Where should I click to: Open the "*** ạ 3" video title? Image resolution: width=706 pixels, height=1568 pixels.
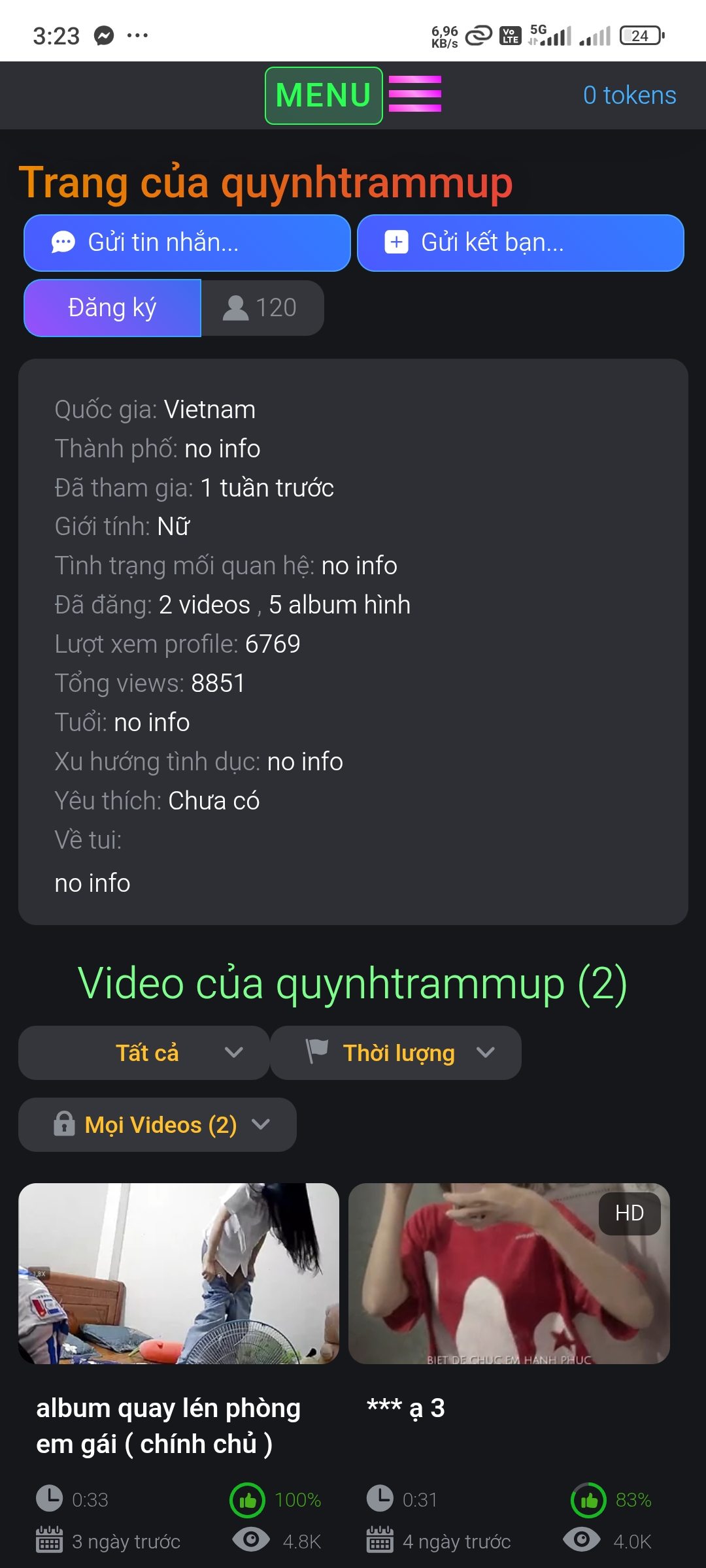(406, 1408)
